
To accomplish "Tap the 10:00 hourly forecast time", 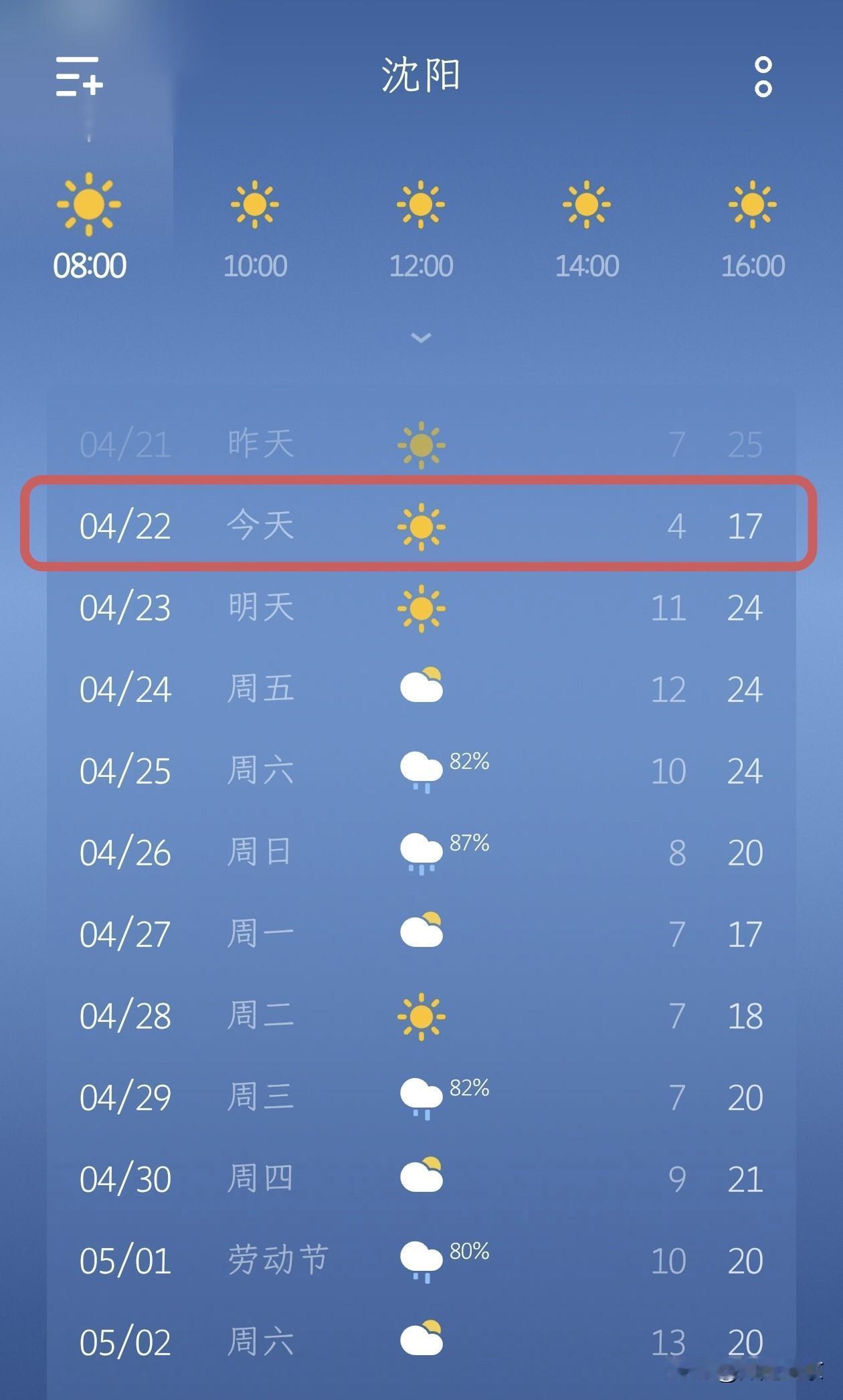I will pos(256,265).
